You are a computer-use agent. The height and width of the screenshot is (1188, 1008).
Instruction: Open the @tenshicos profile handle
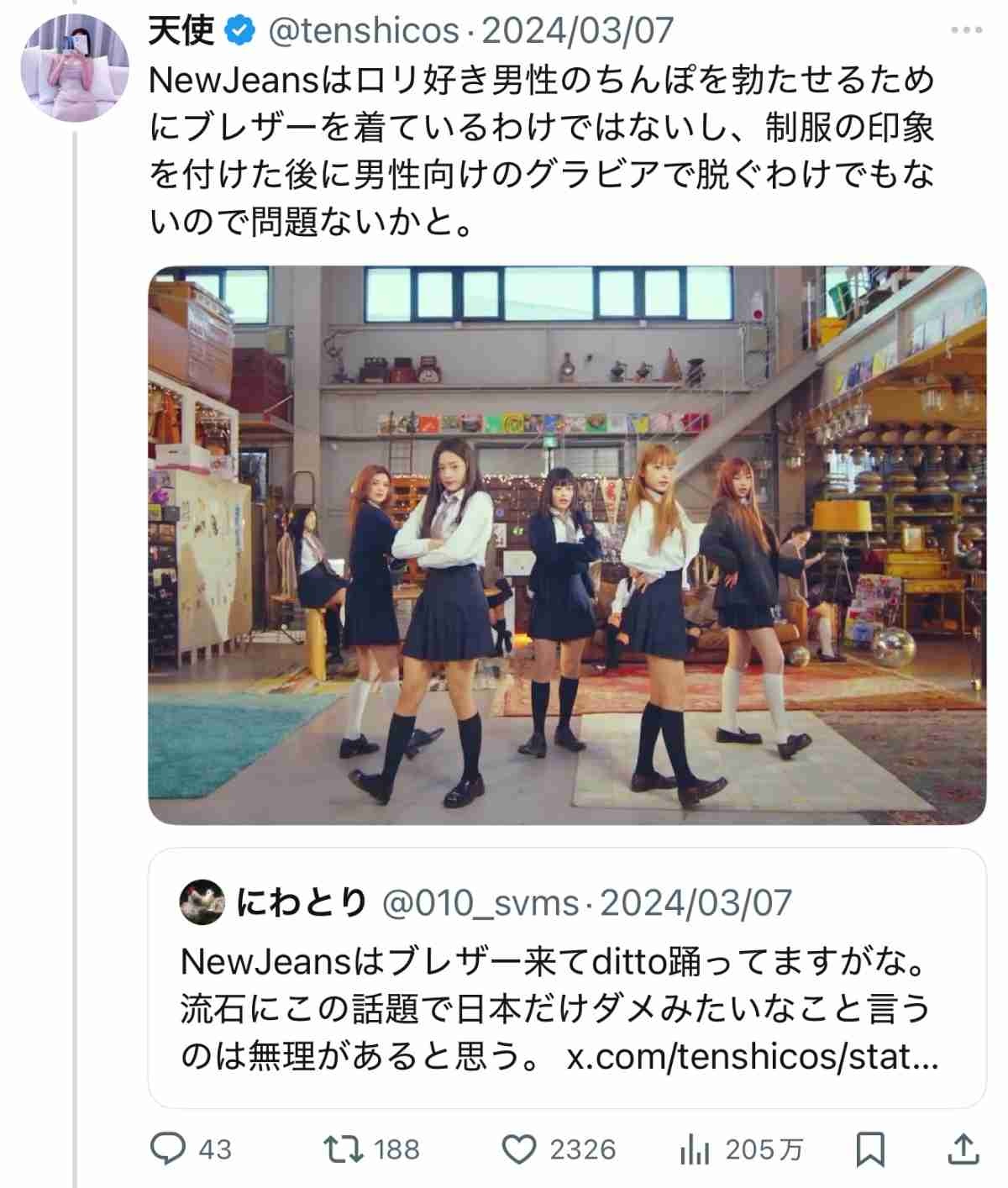pos(363,31)
